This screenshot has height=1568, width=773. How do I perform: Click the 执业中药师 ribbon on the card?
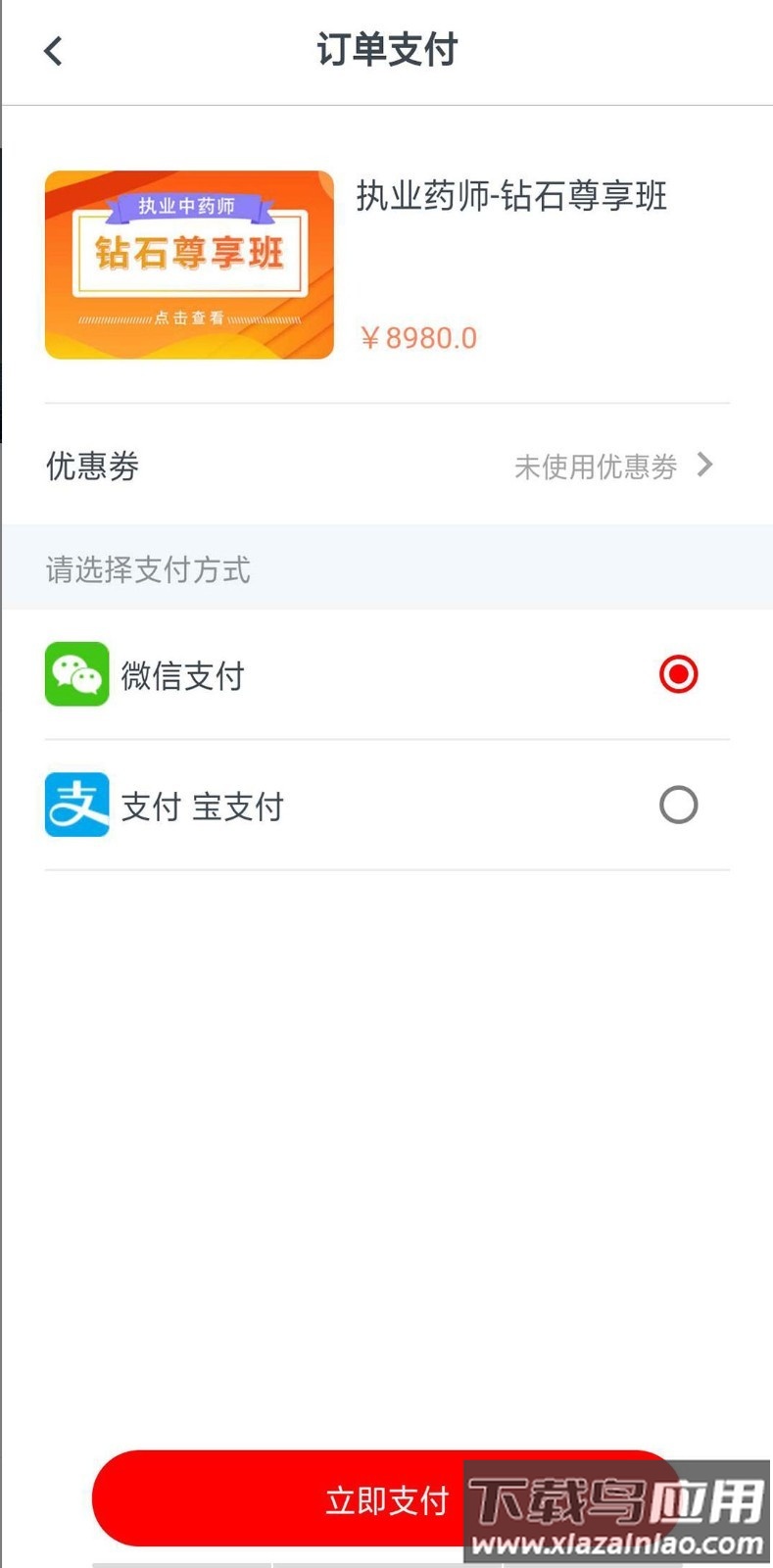[x=187, y=207]
